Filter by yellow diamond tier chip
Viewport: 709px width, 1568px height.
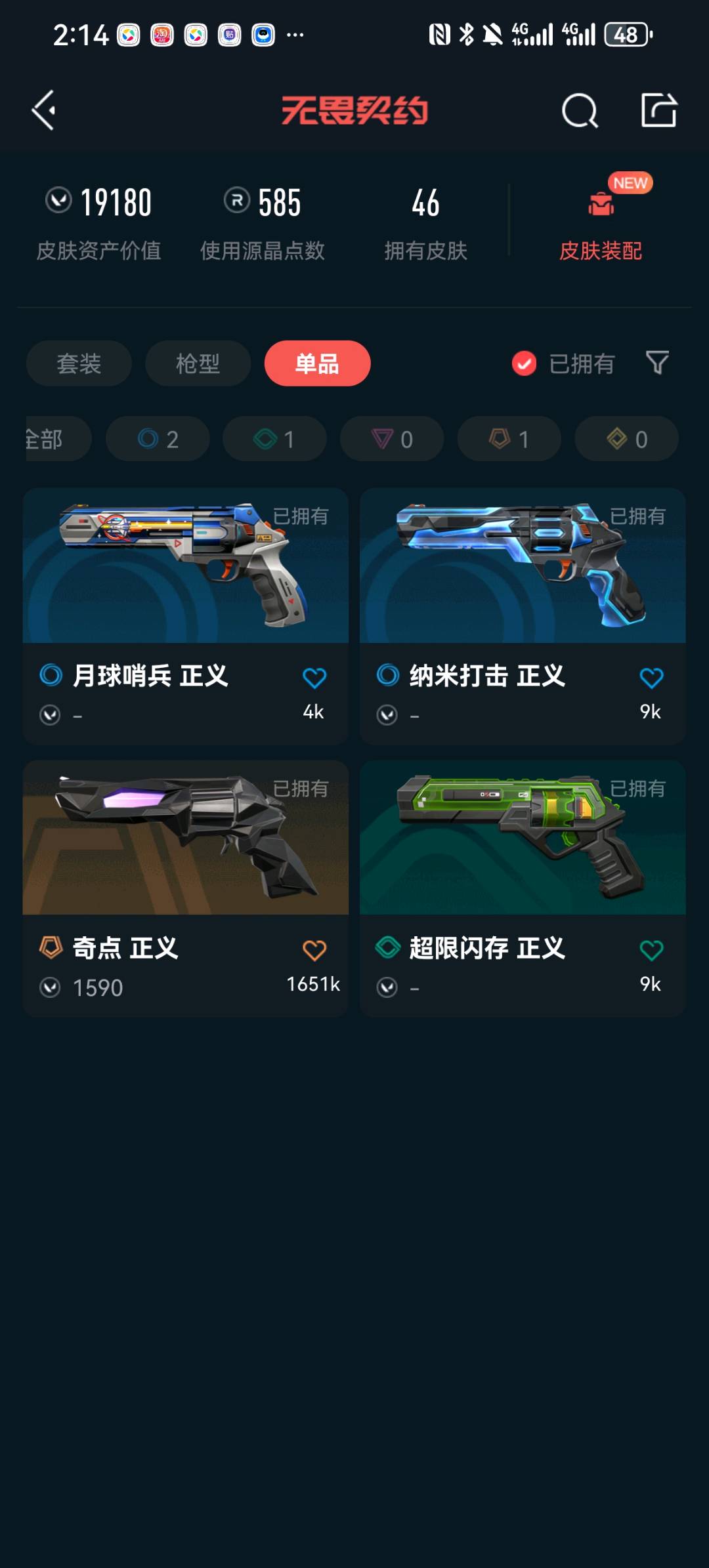626,439
